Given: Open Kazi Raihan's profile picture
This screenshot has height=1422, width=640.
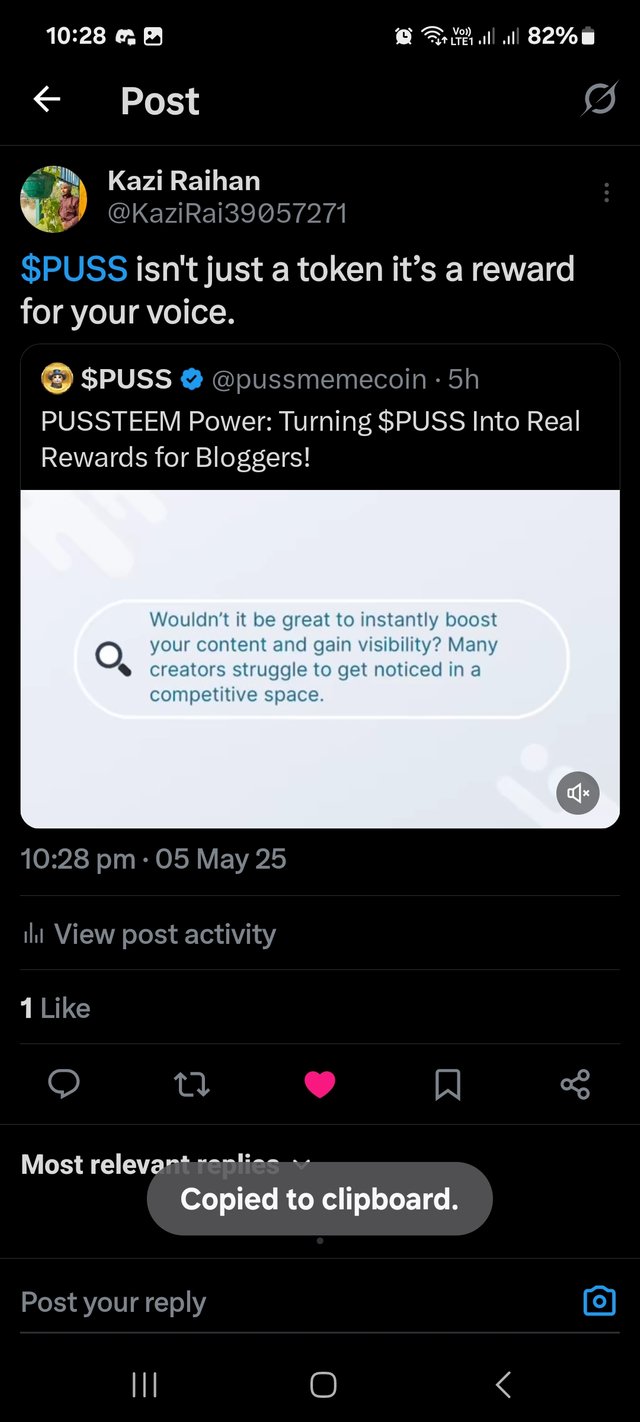Looking at the screenshot, I should (x=54, y=199).
